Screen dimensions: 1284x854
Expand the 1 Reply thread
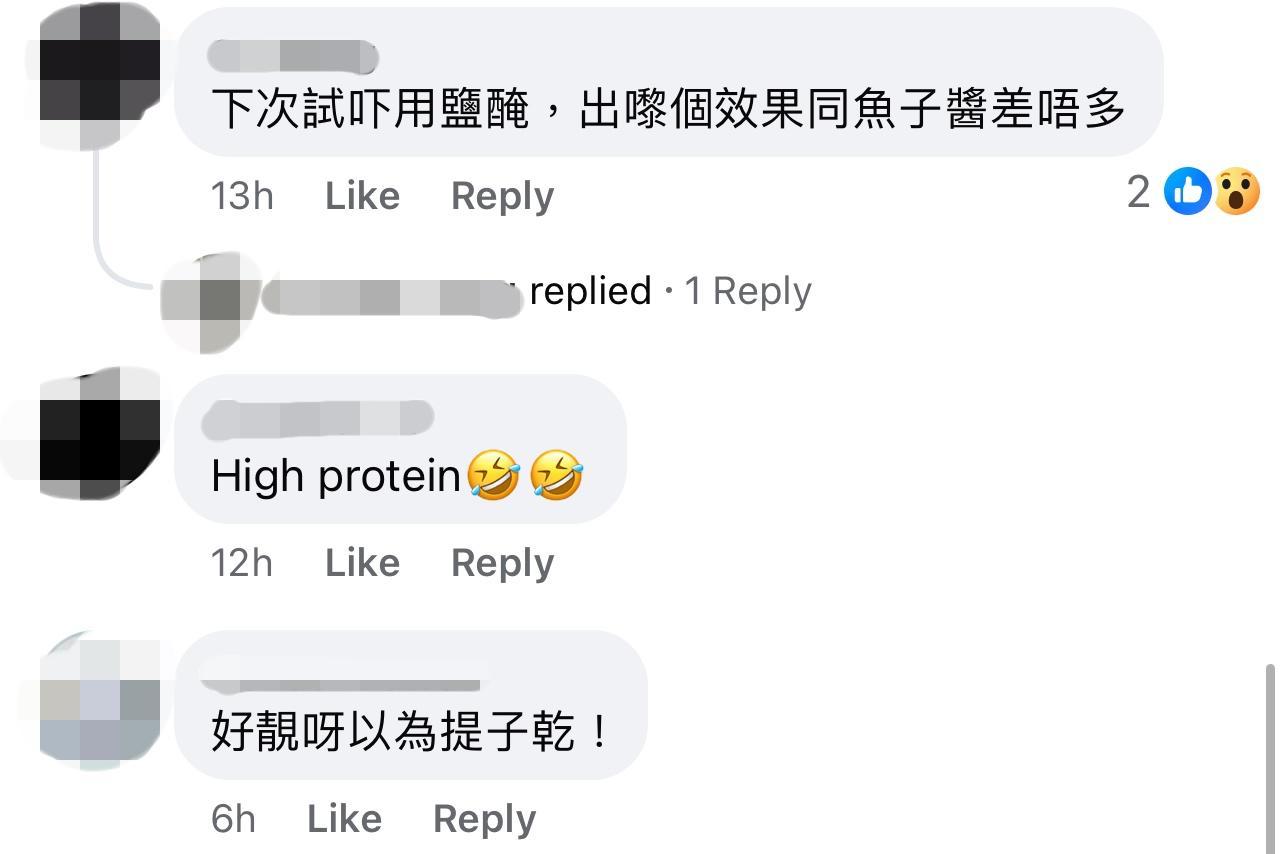(747, 291)
